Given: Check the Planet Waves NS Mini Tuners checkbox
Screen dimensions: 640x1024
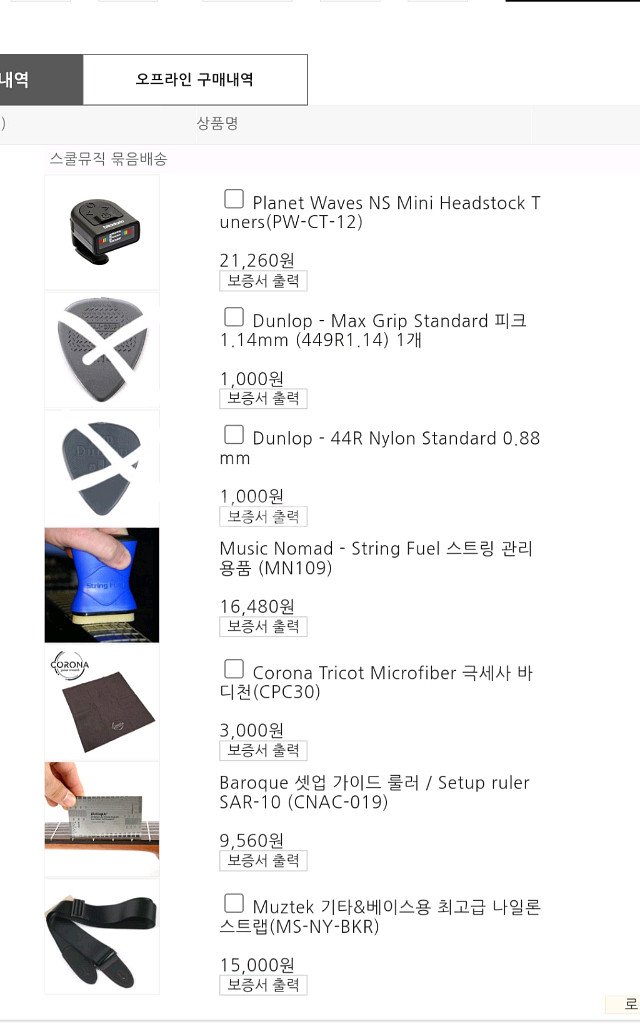Looking at the screenshot, I should (234, 199).
